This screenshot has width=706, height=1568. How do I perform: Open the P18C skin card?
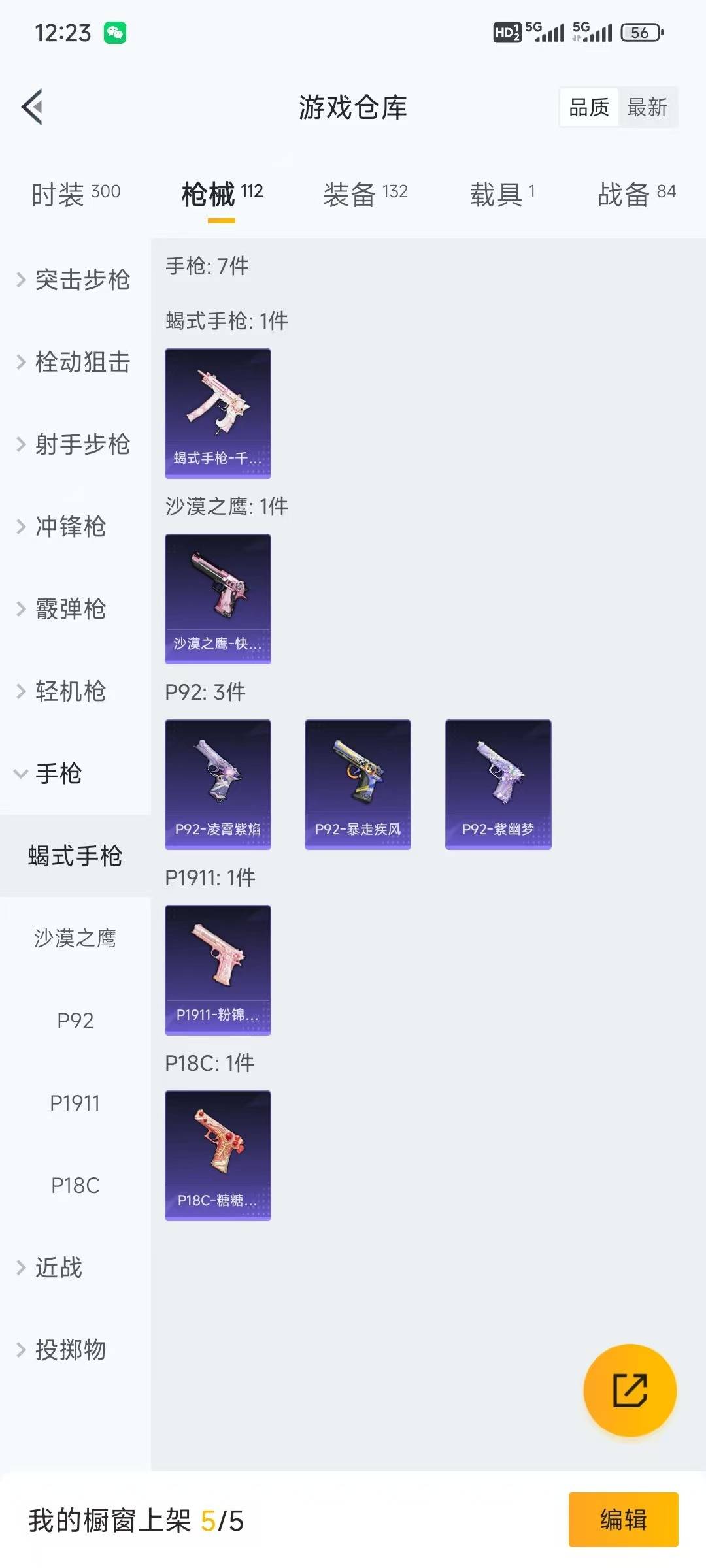coord(218,1155)
